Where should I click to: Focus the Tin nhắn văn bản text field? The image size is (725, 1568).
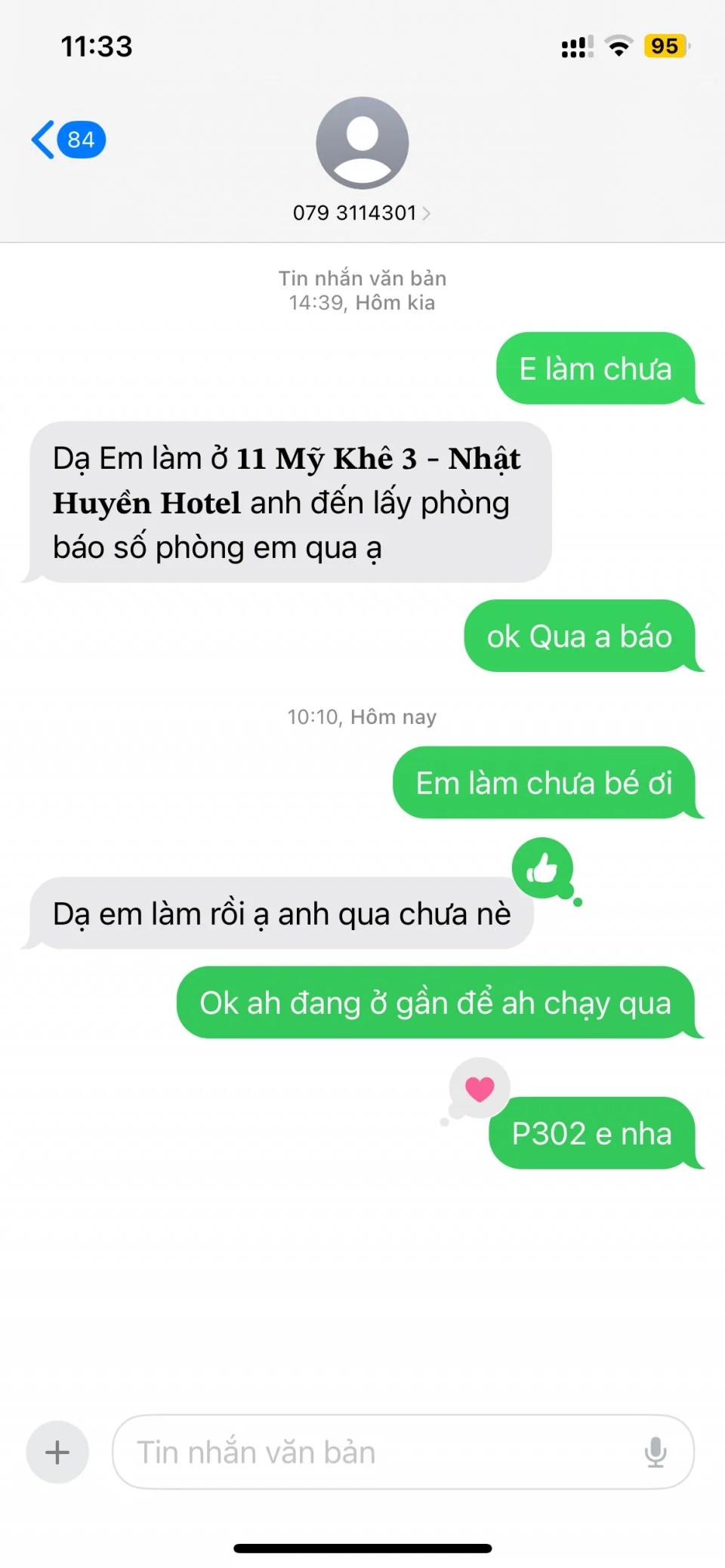point(378,1452)
